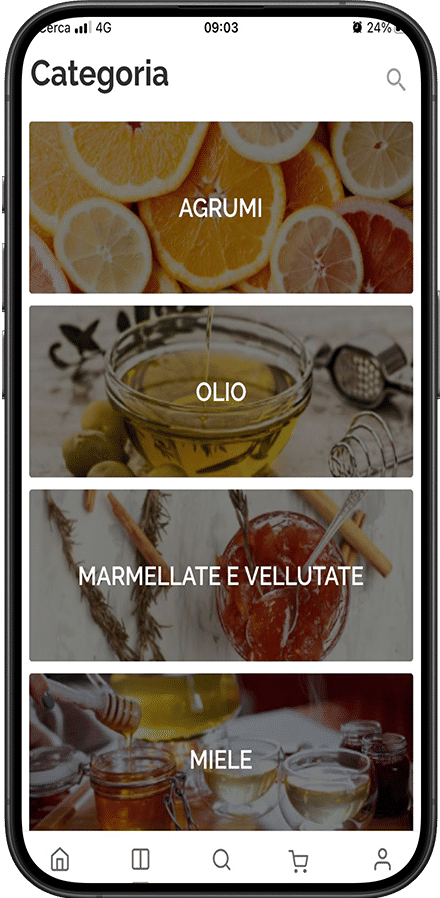Viewport: 440px width, 898px height.
Task: Select the MIELE category tile
Action: [221, 751]
